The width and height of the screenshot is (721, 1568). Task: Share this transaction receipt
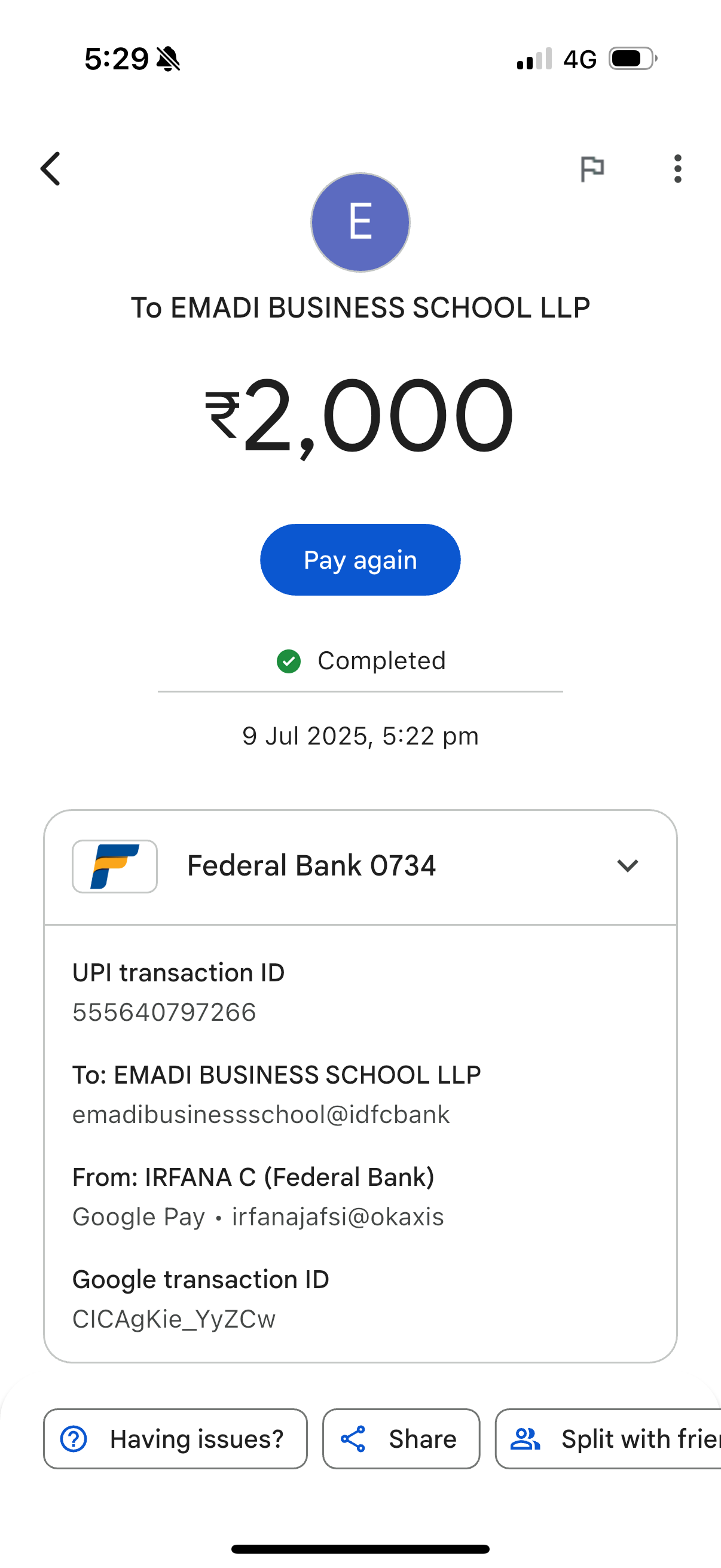[x=401, y=1439]
